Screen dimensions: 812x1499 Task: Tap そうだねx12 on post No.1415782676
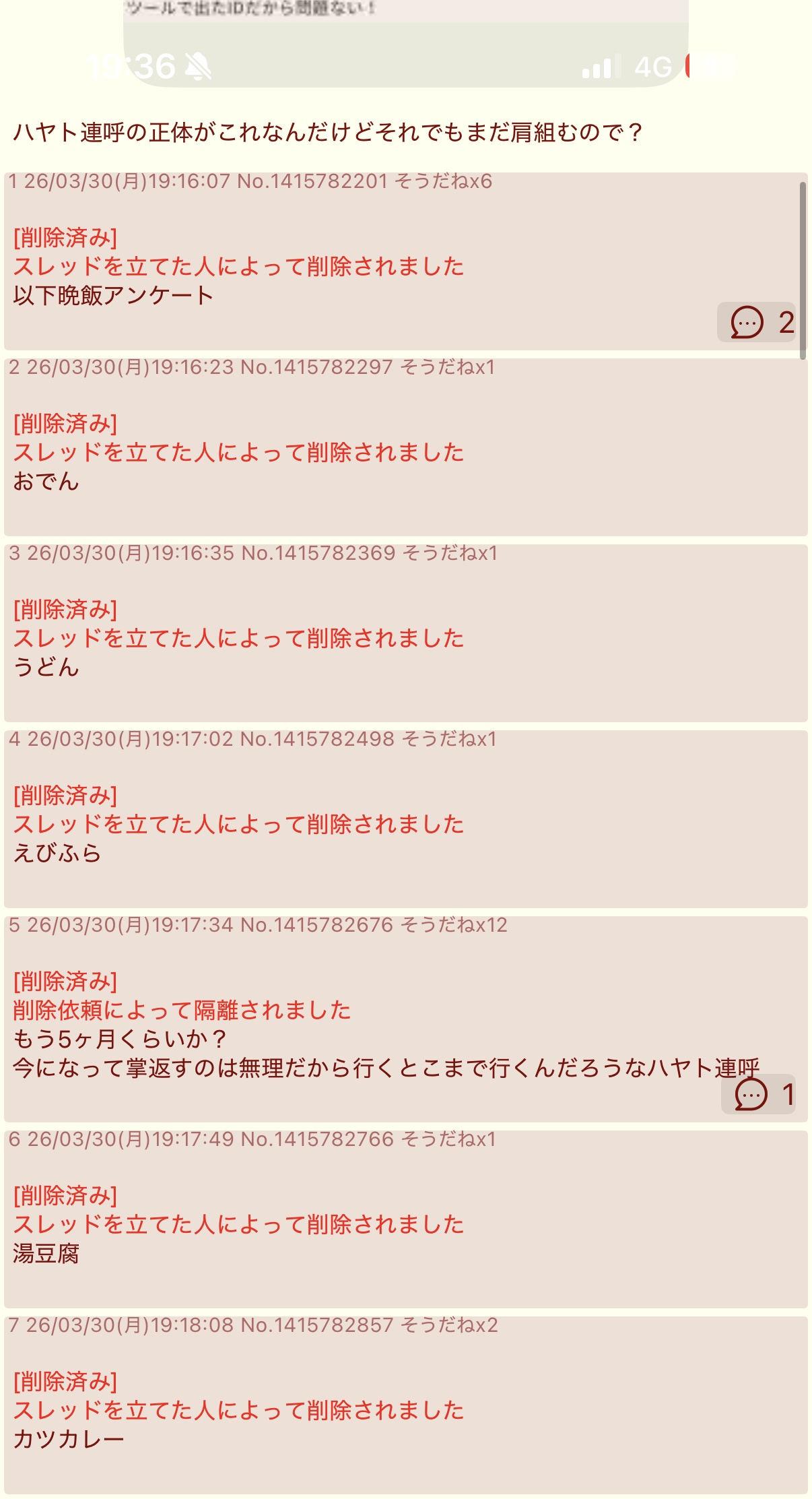[x=454, y=925]
